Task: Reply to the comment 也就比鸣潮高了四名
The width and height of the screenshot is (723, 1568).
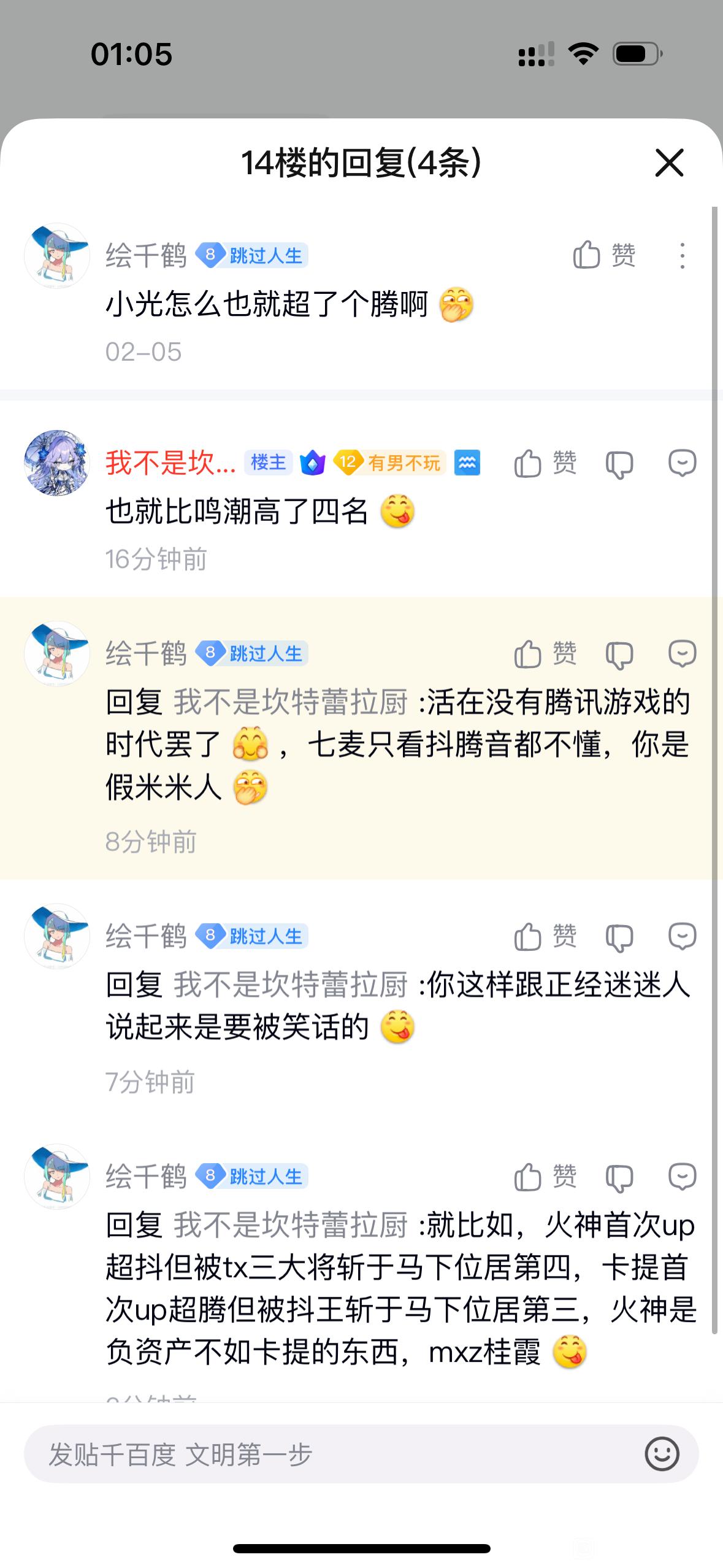Action: [682, 463]
